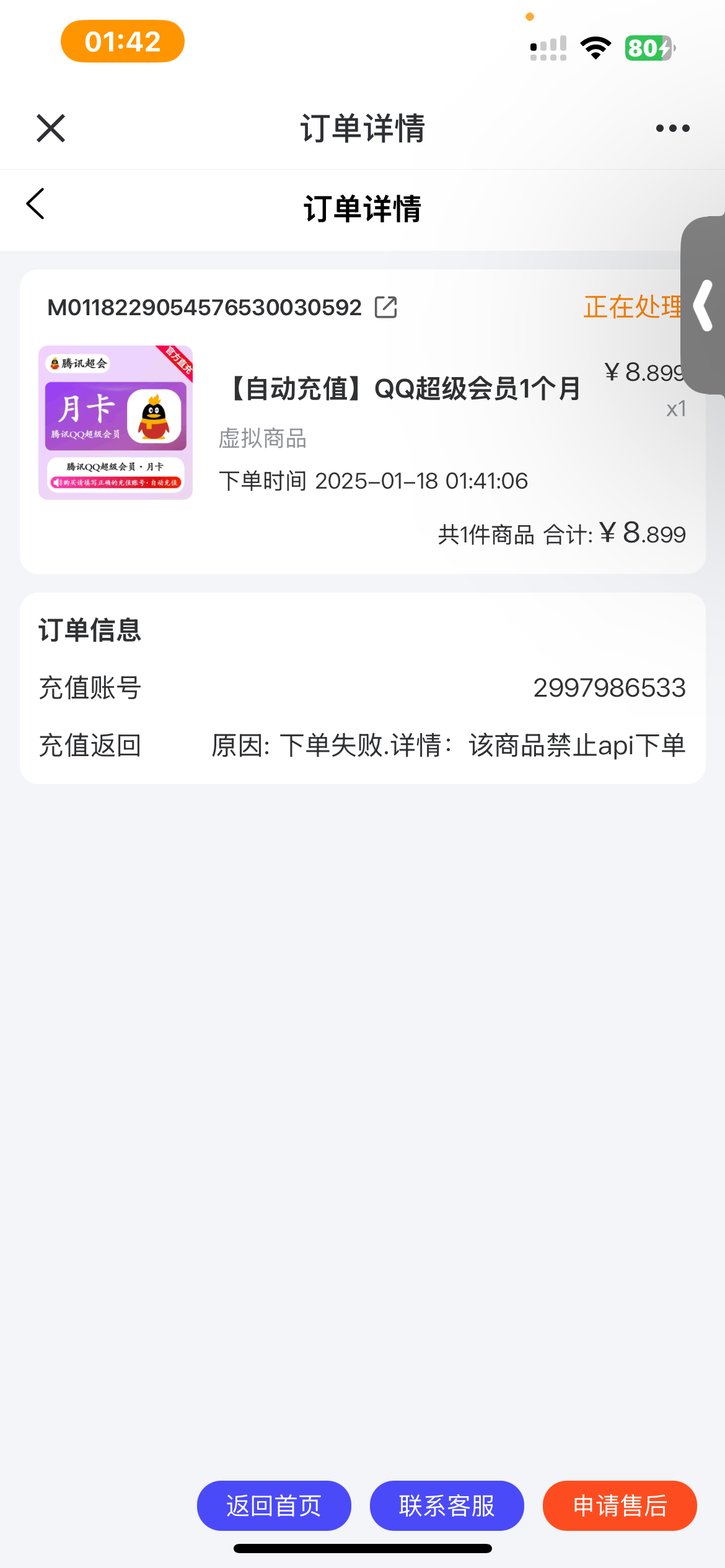Screen dimensions: 725x1568
Task: Open the three-dot more options menu
Action: (672, 128)
